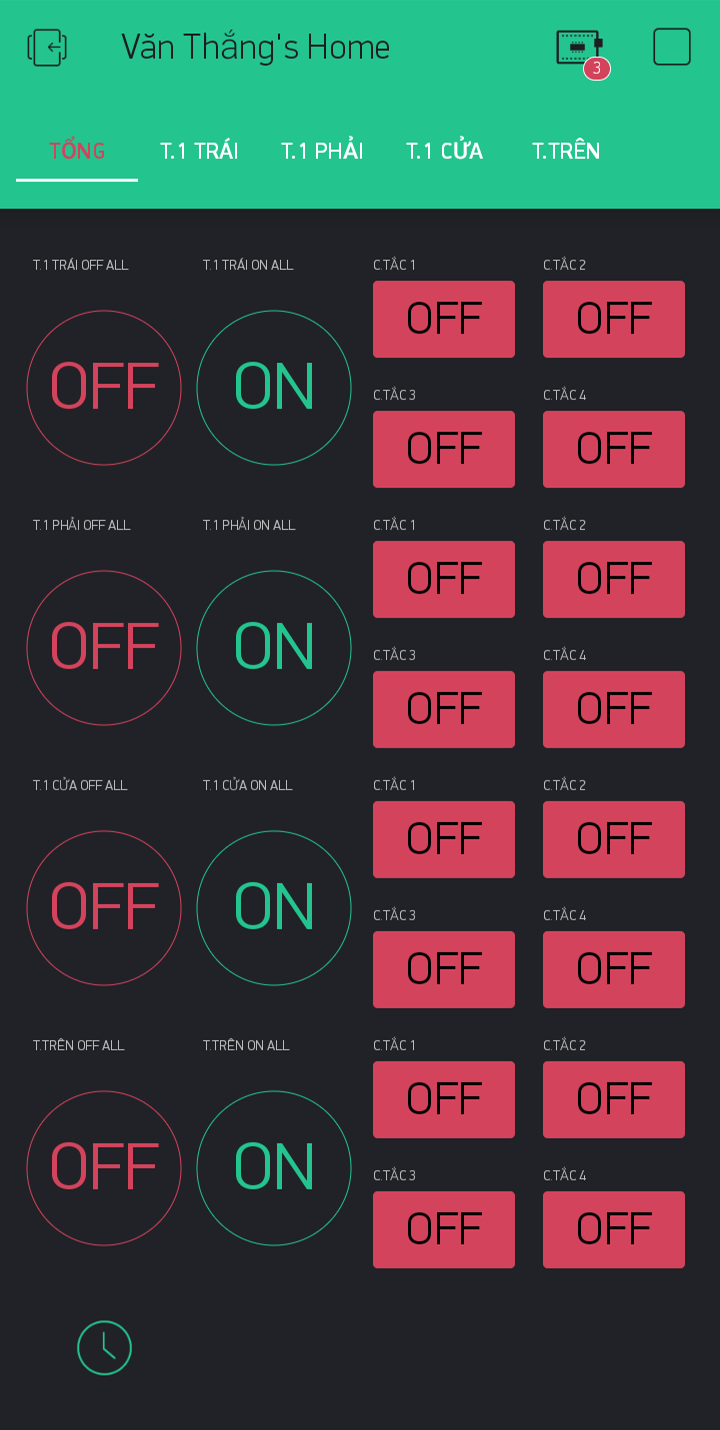Image resolution: width=720 pixels, height=1430 pixels.
Task: Switch to the T.1 TRÁI tab
Action: [199, 151]
